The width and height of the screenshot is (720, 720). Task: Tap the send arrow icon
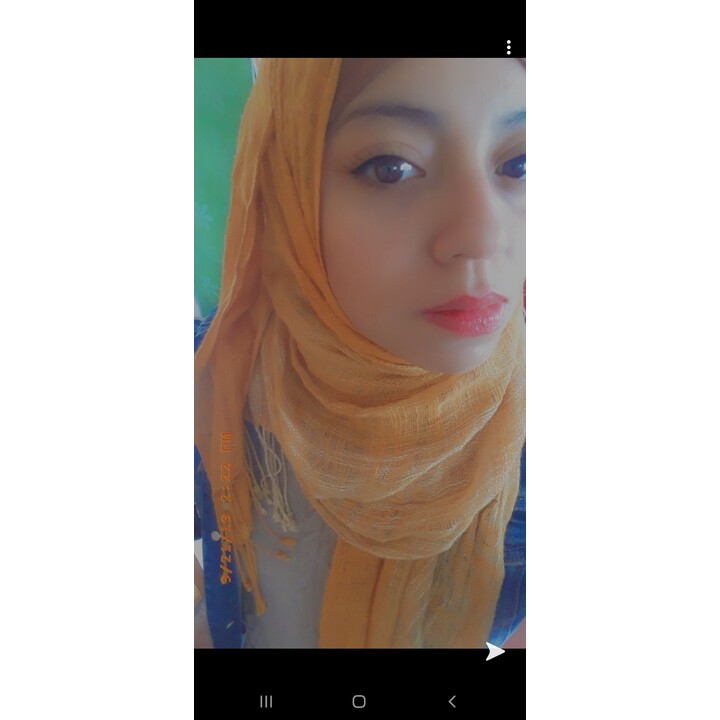(x=495, y=652)
